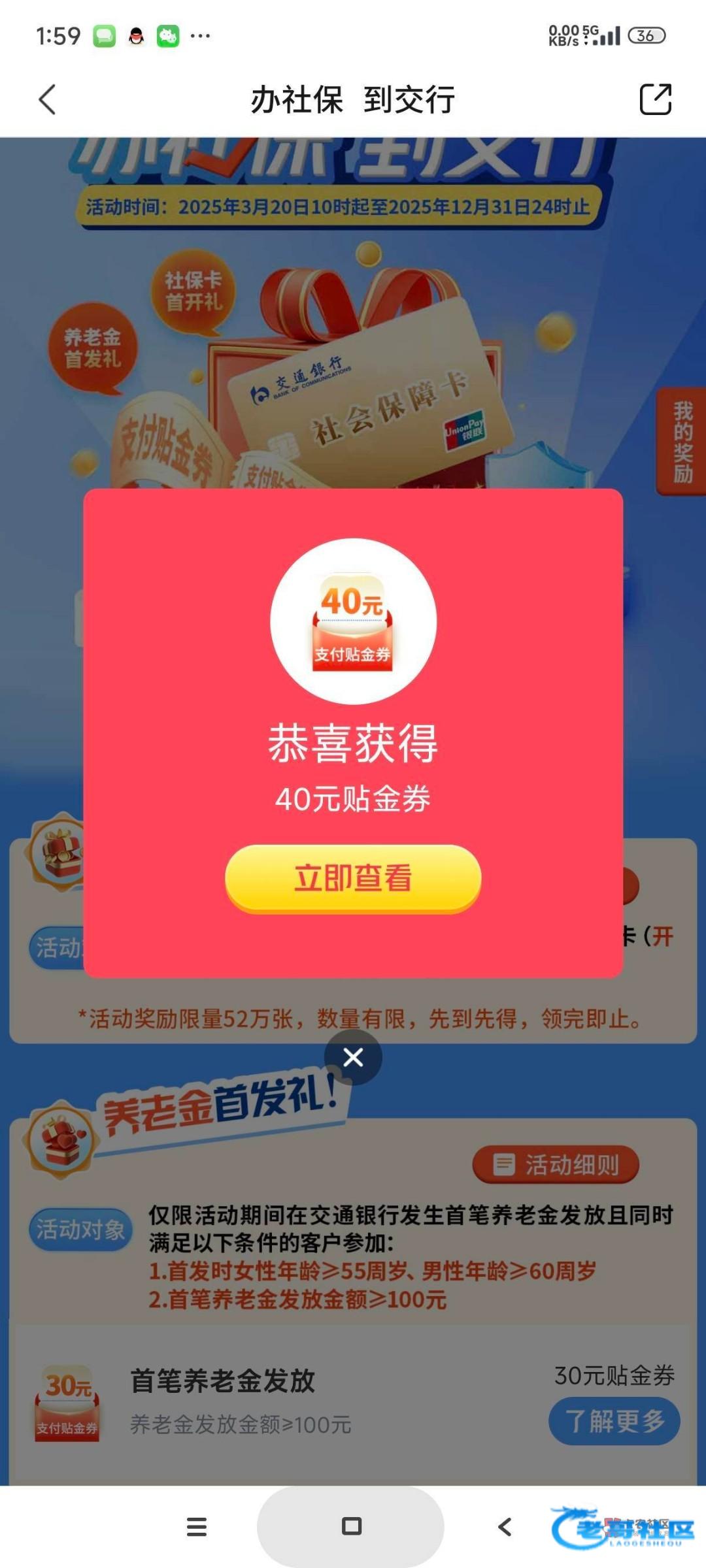Open 我的奖励 side tab
The height and width of the screenshot is (1568, 706).
tap(682, 442)
